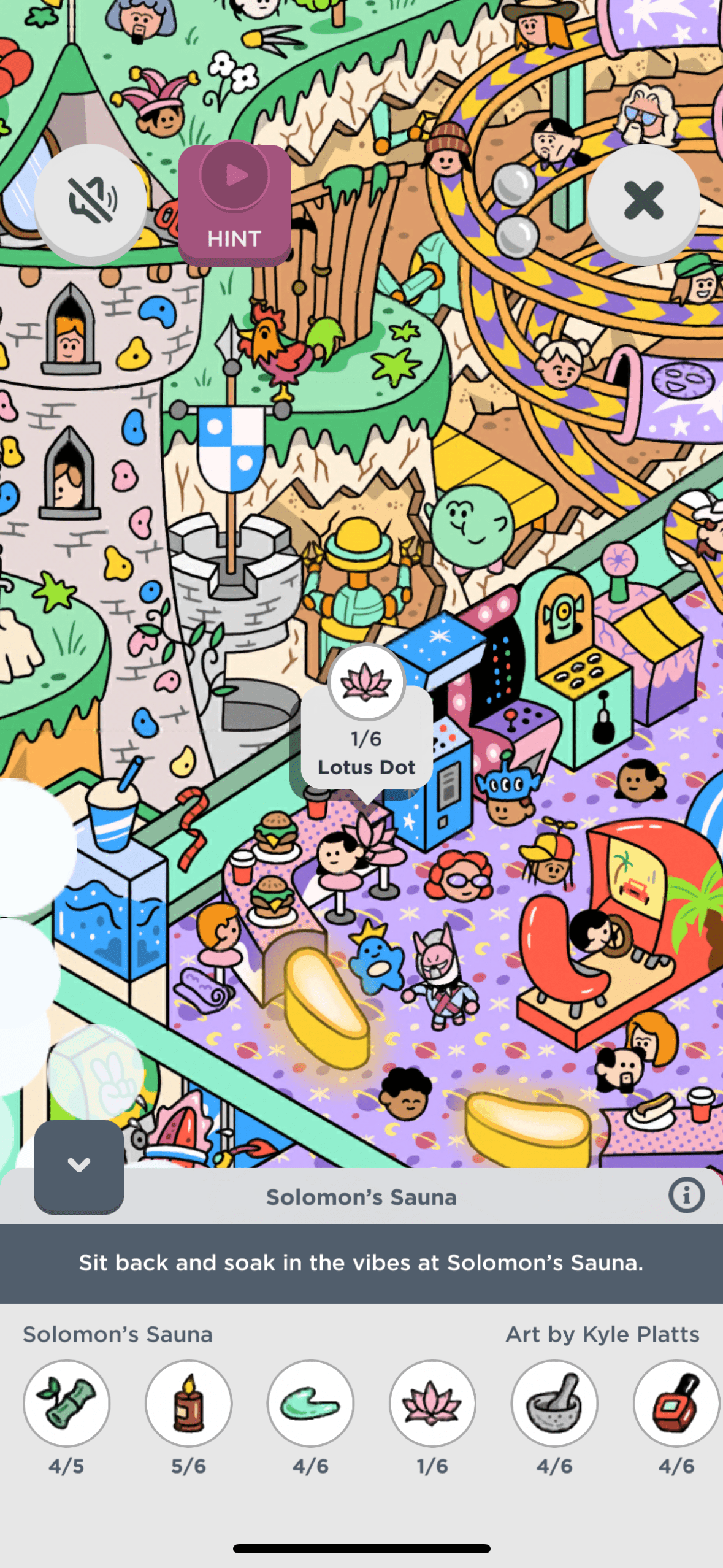Close the hidden-object game screen
This screenshot has width=723, height=1568.
[643, 201]
